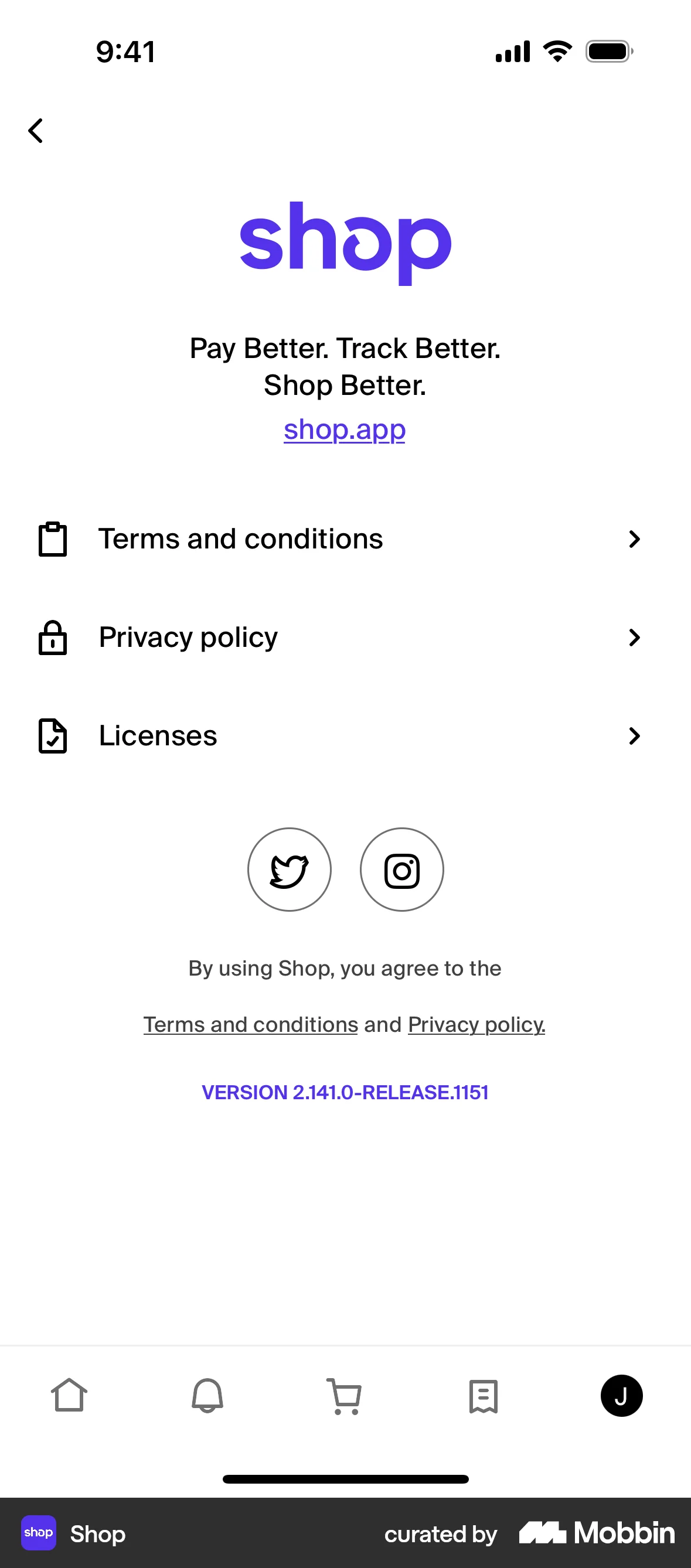Expand the Privacy policy row chevron
This screenshot has width=691, height=1568.
(635, 638)
